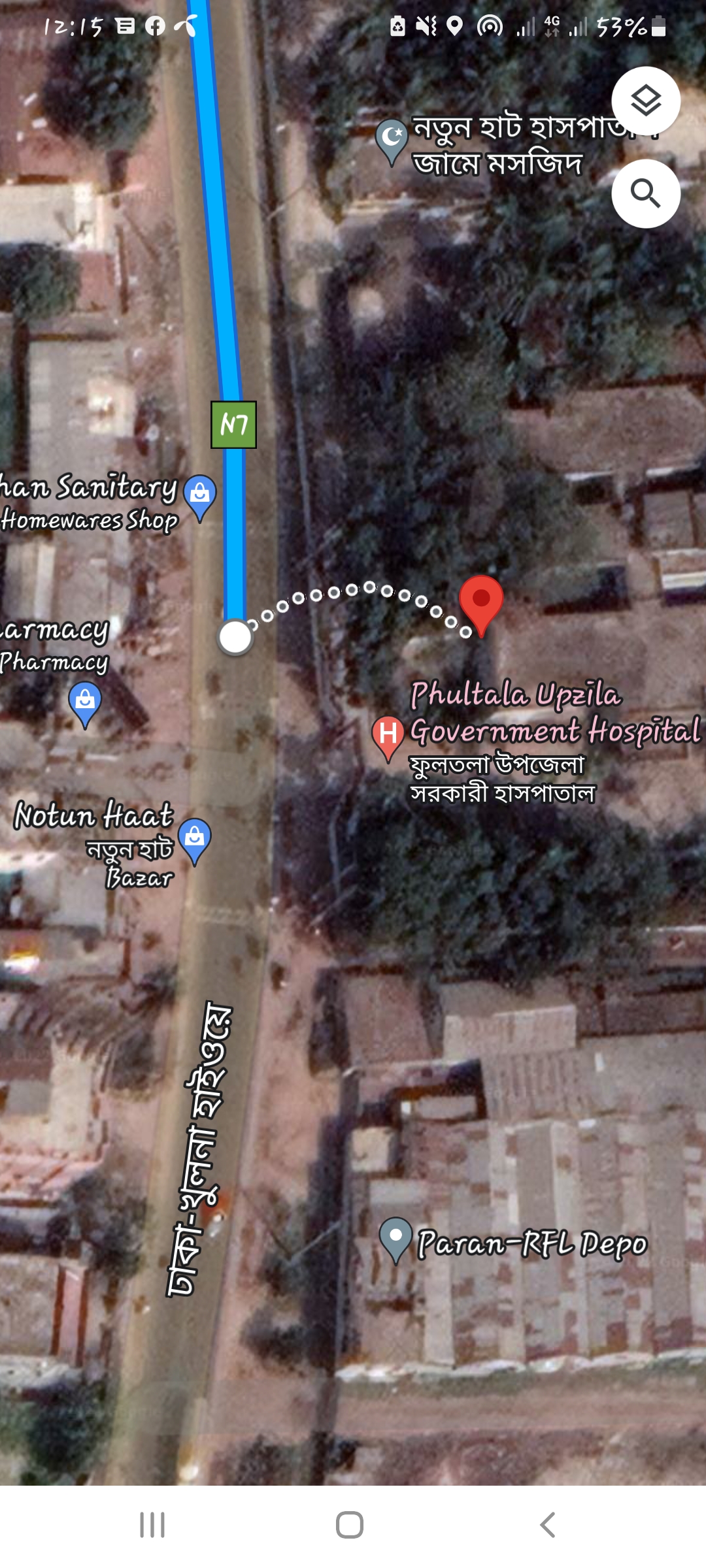Open recent apps from the navigation bar
Image resolution: width=706 pixels, height=1568 pixels.
tap(152, 1525)
